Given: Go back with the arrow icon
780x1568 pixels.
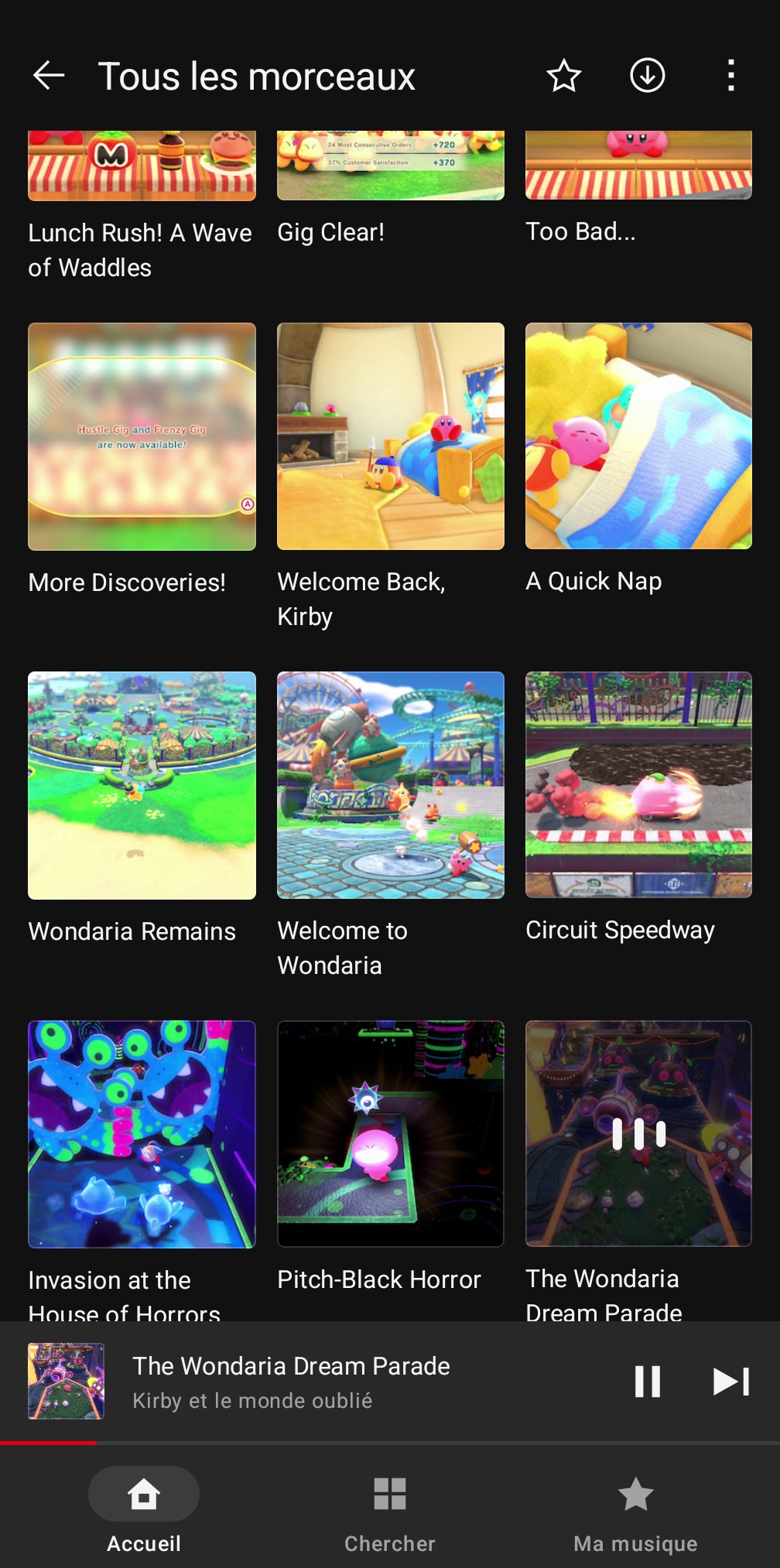Looking at the screenshot, I should pos(49,76).
